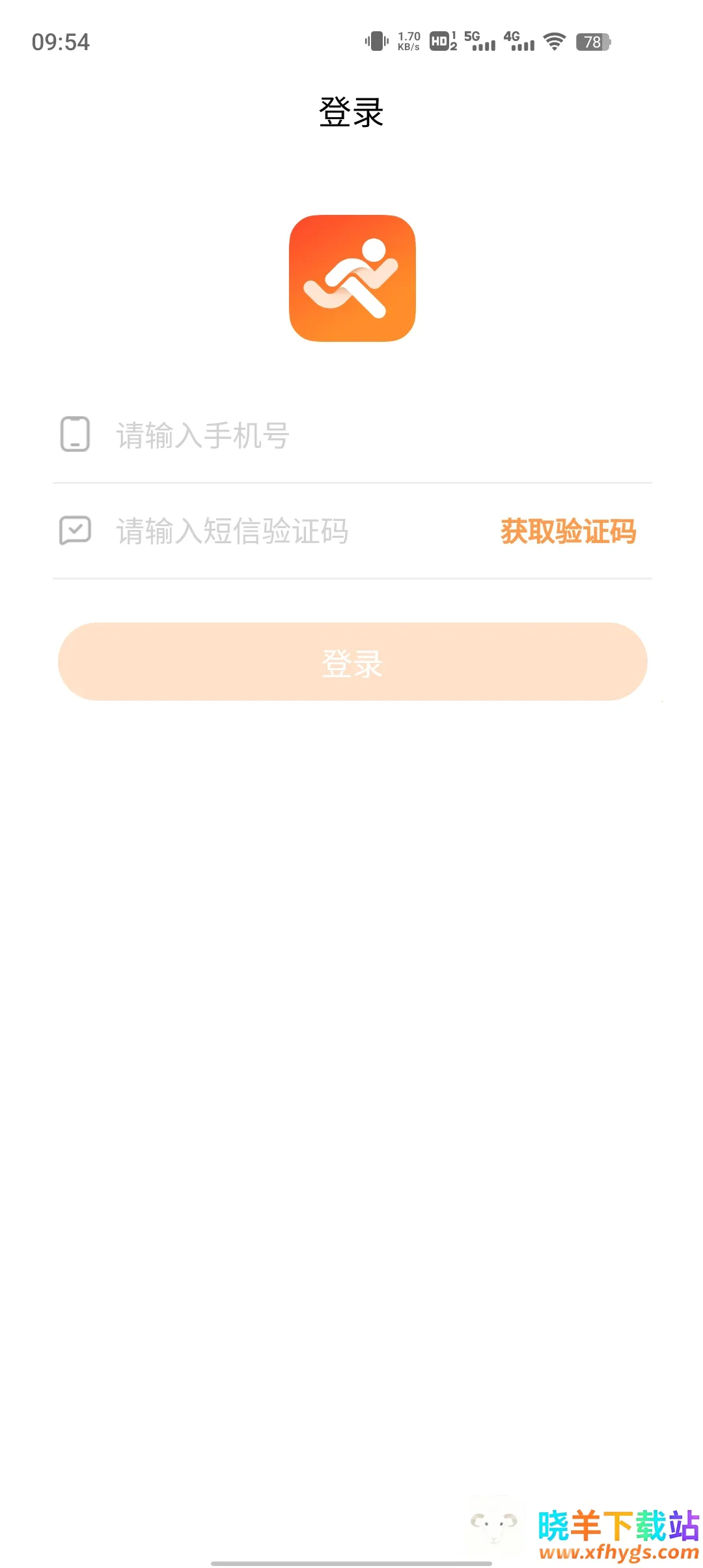Tap the 登录 login button

click(352, 662)
